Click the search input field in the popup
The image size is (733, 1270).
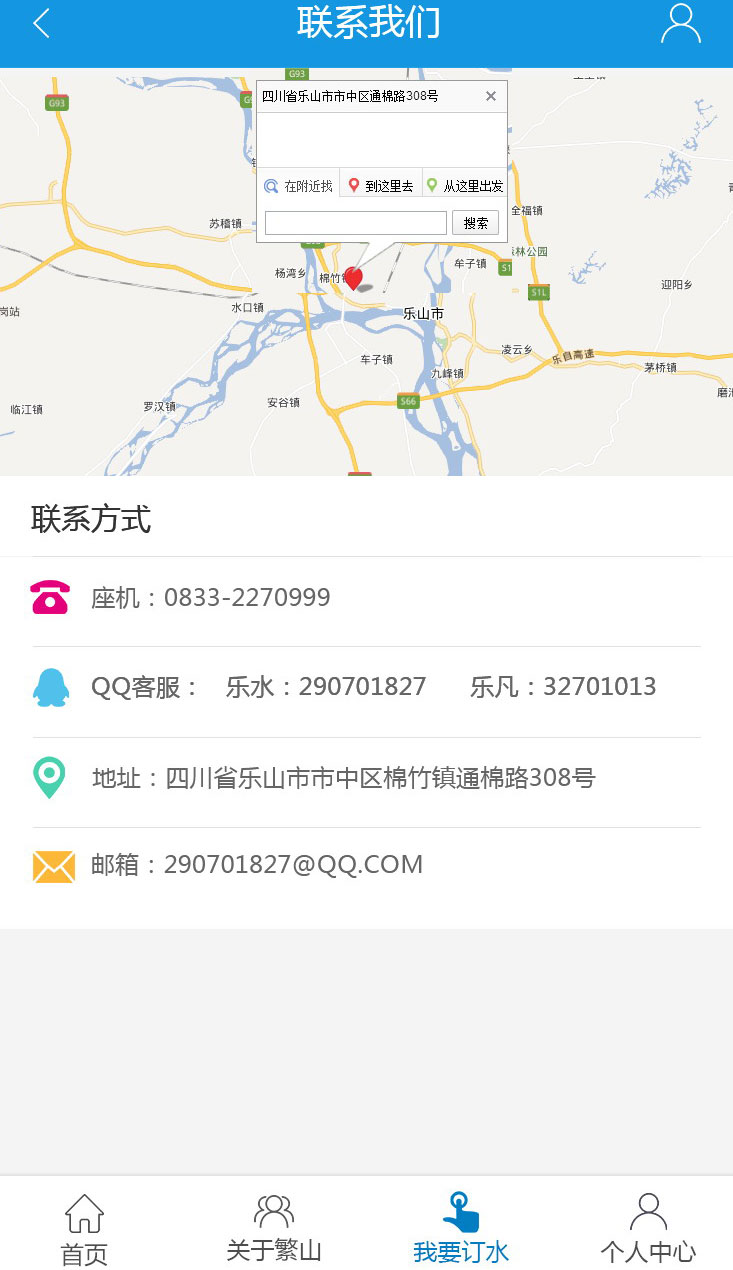pyautogui.click(x=355, y=222)
